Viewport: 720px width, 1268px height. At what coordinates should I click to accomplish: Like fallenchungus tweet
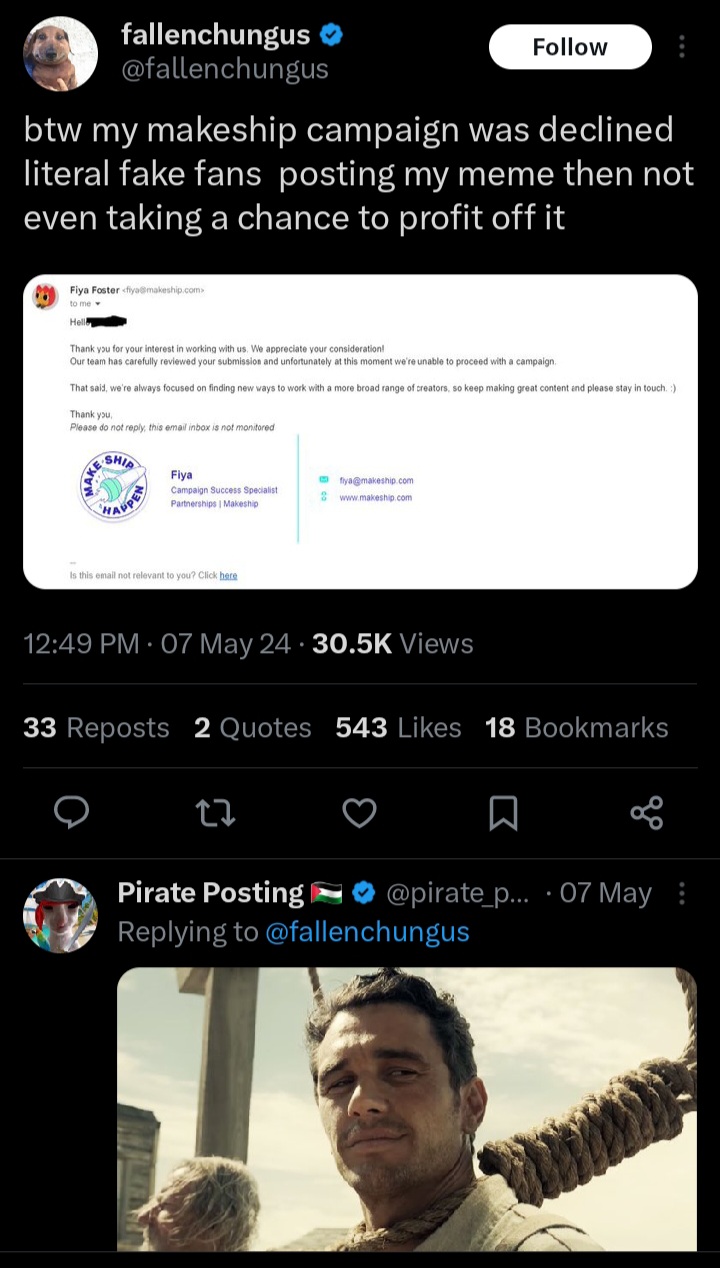click(359, 813)
